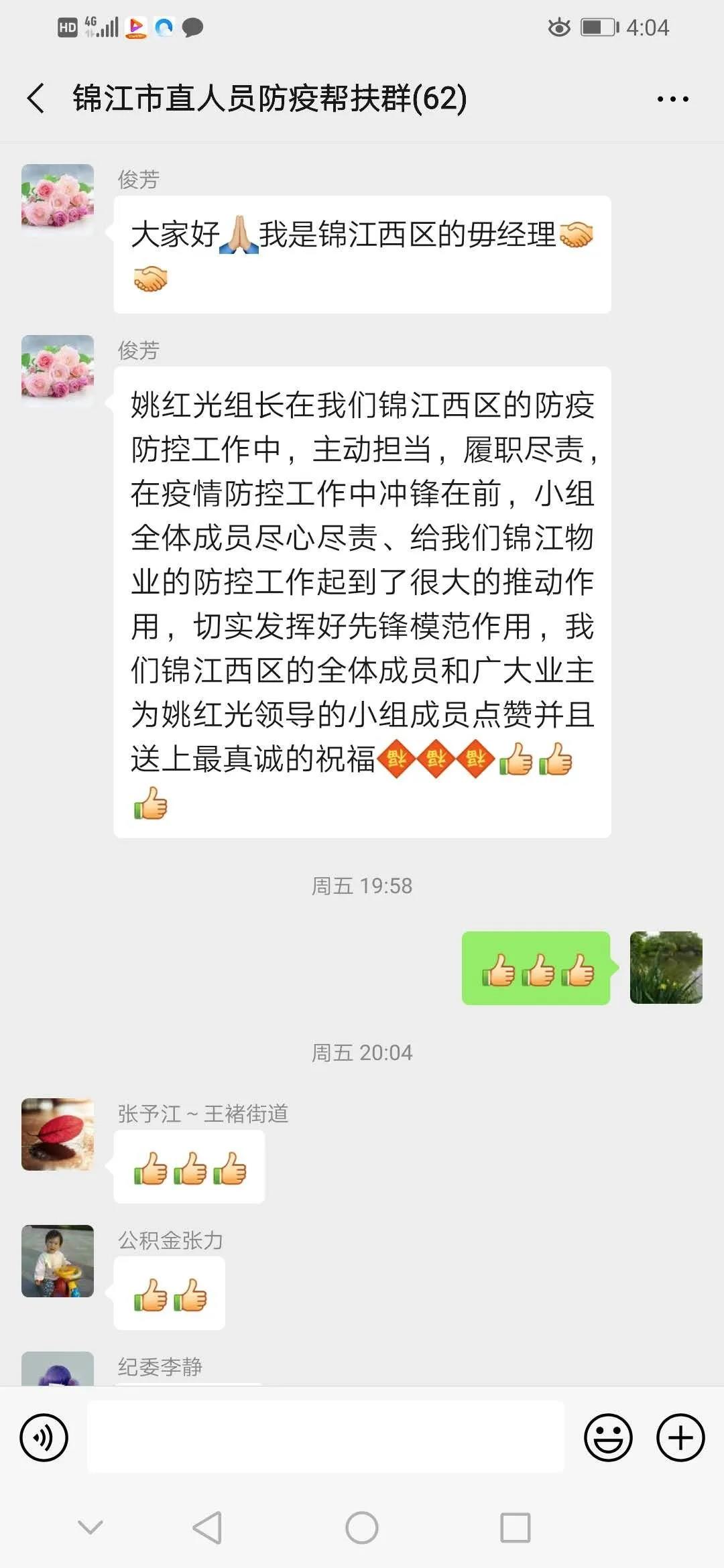Hide the navigation bar with the down chevron
This screenshot has width=724, height=1568.
click(90, 1527)
